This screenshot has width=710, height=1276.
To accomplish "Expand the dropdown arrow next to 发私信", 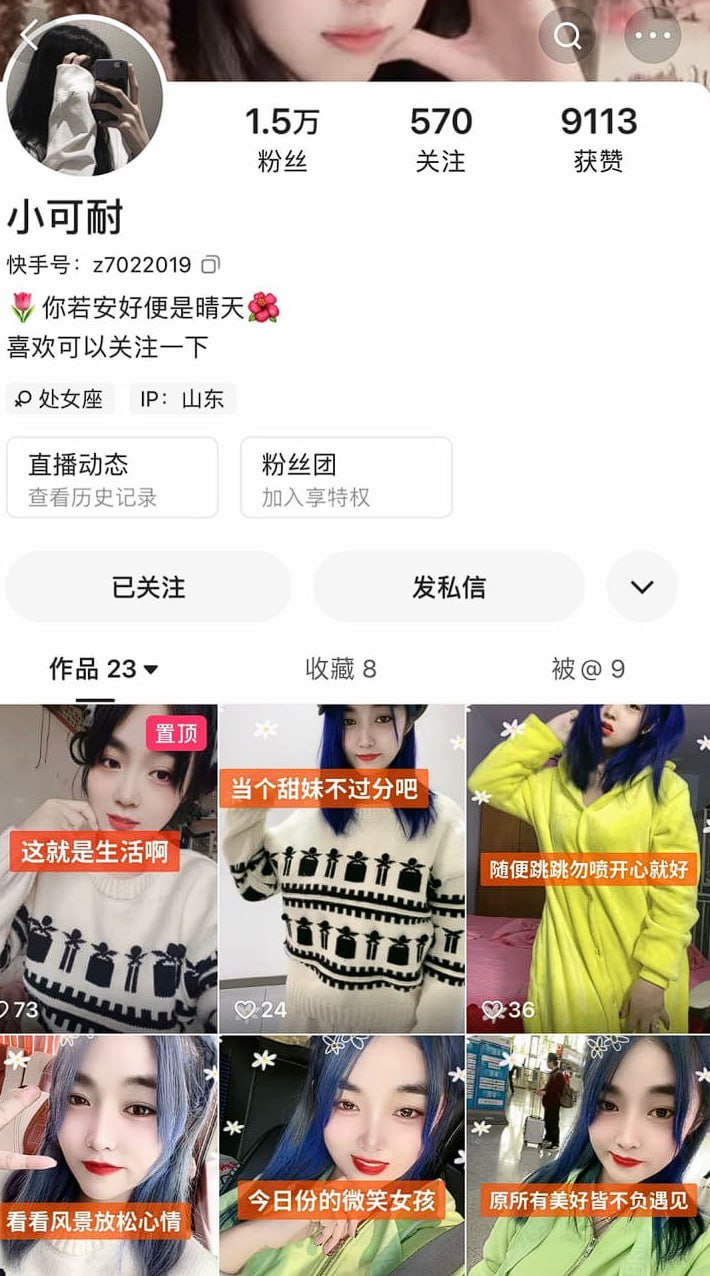I will (x=642, y=587).
